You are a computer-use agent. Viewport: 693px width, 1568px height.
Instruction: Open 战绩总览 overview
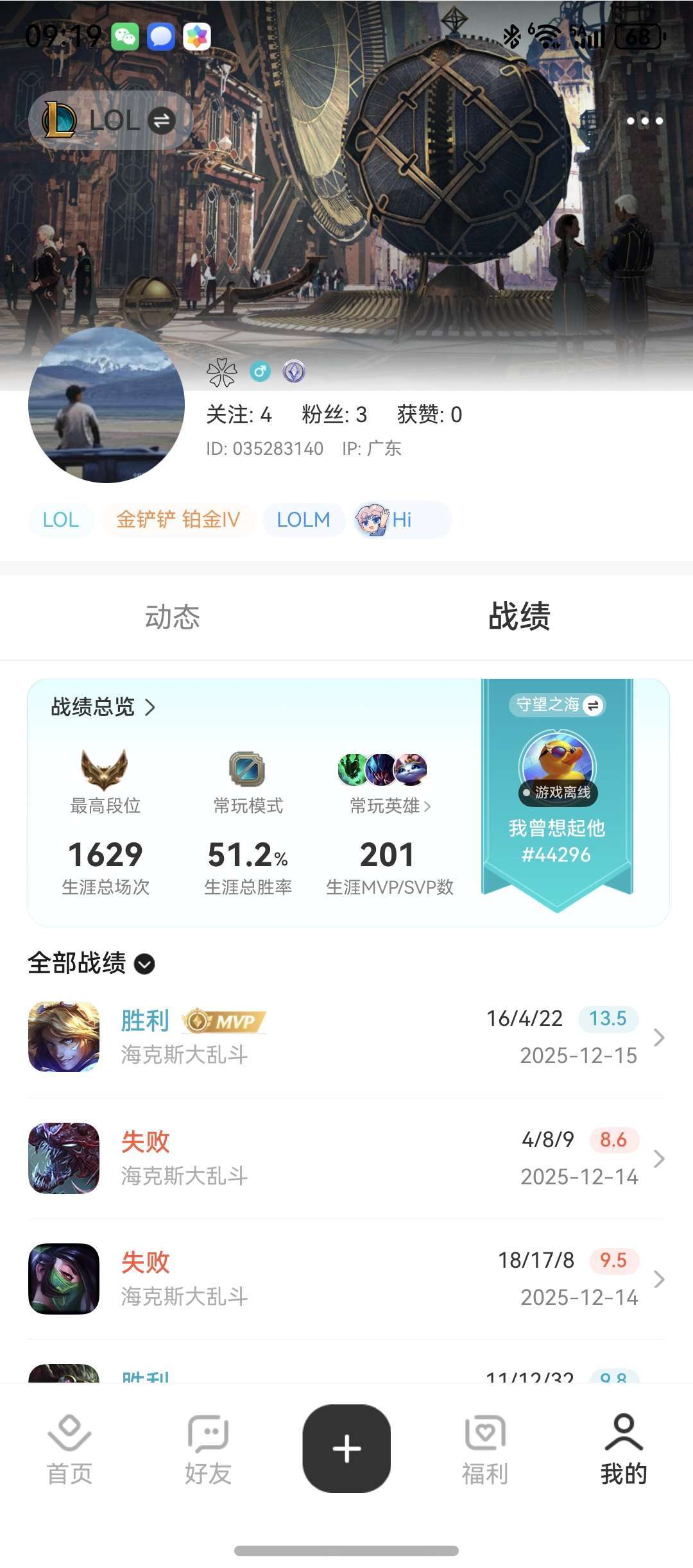[x=103, y=707]
